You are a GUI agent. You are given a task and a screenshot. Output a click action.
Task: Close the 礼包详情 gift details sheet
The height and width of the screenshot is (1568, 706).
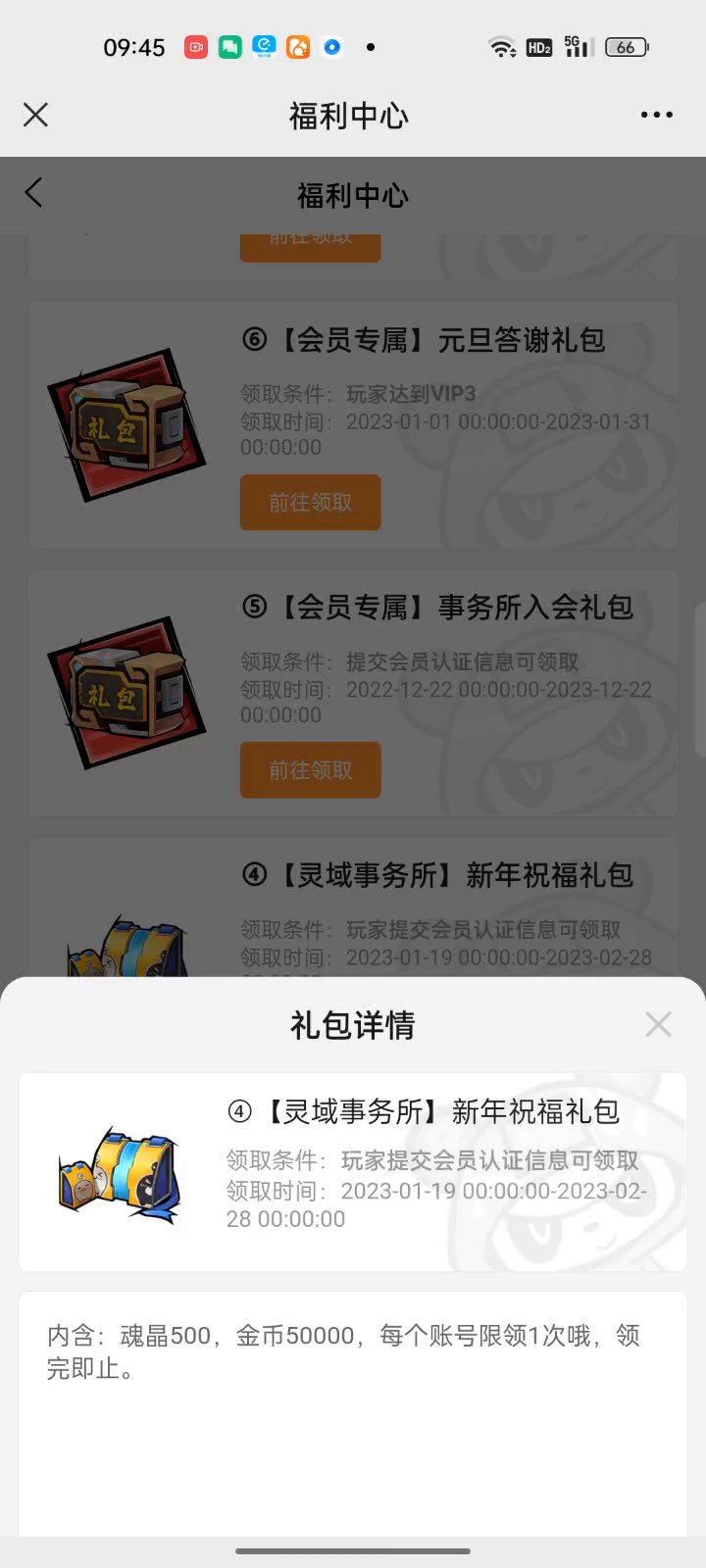(658, 1024)
